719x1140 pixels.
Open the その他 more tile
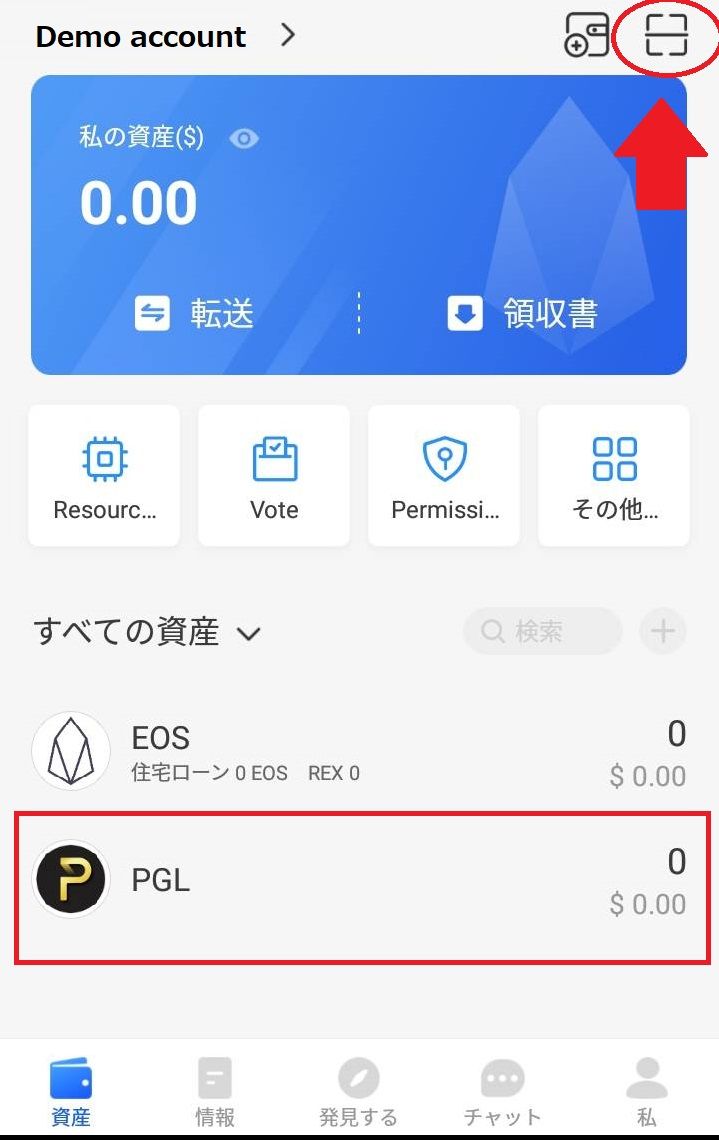coord(614,475)
